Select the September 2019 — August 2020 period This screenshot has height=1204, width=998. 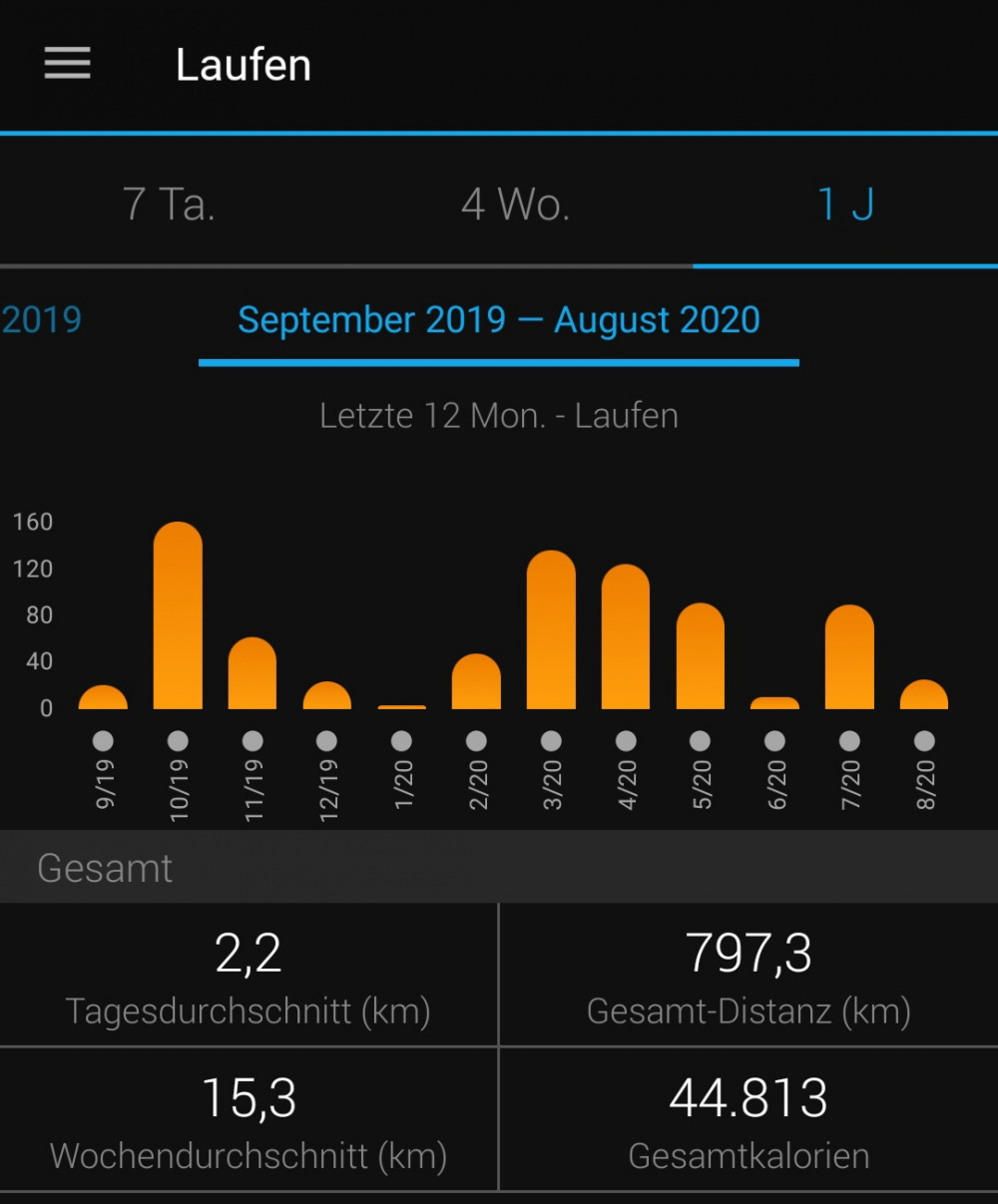(x=499, y=320)
